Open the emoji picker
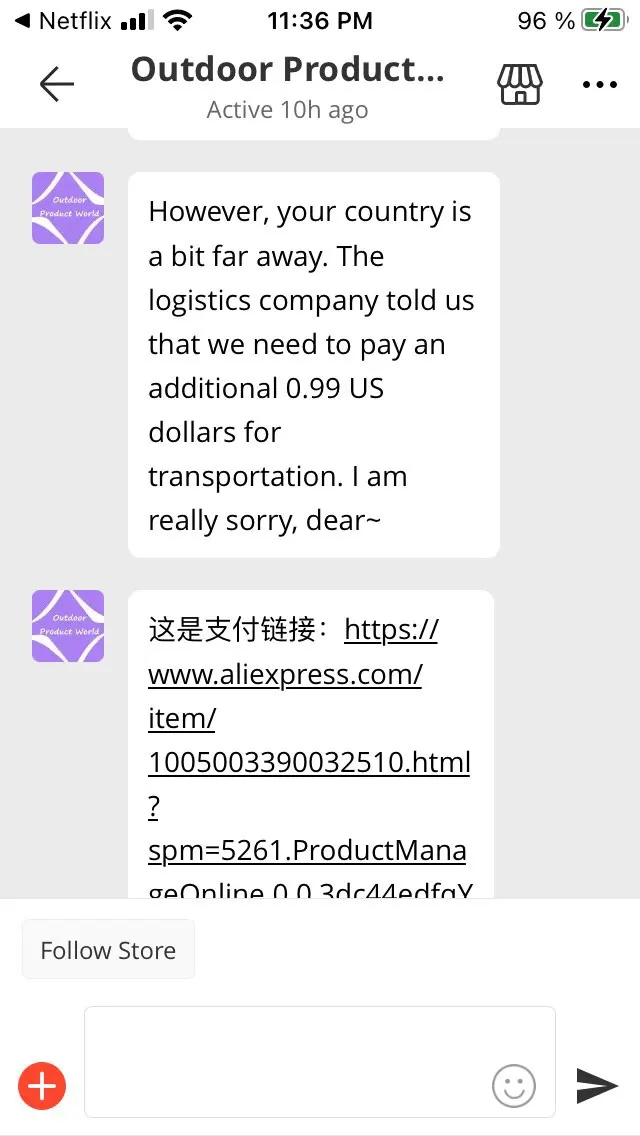 (x=514, y=1085)
